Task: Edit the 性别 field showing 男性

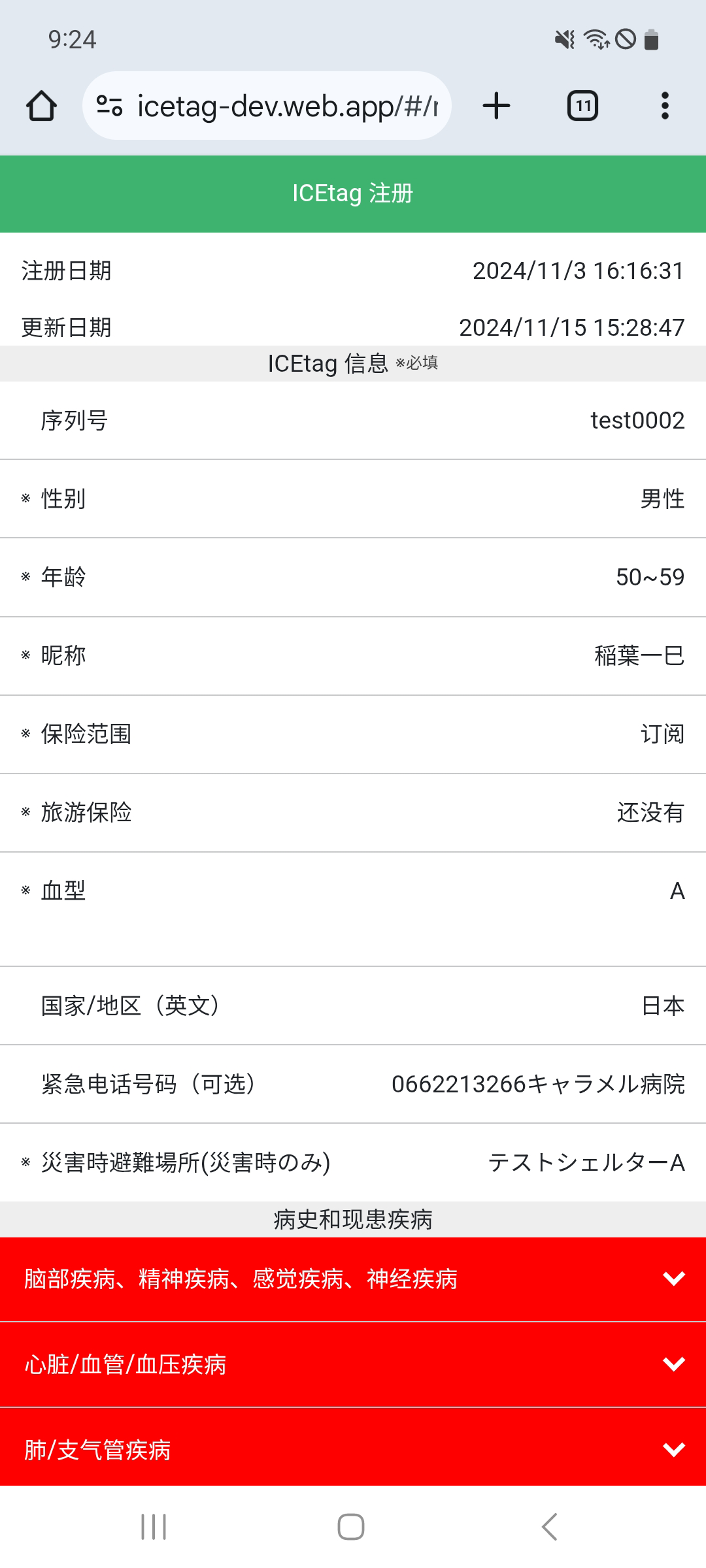Action: [x=353, y=499]
